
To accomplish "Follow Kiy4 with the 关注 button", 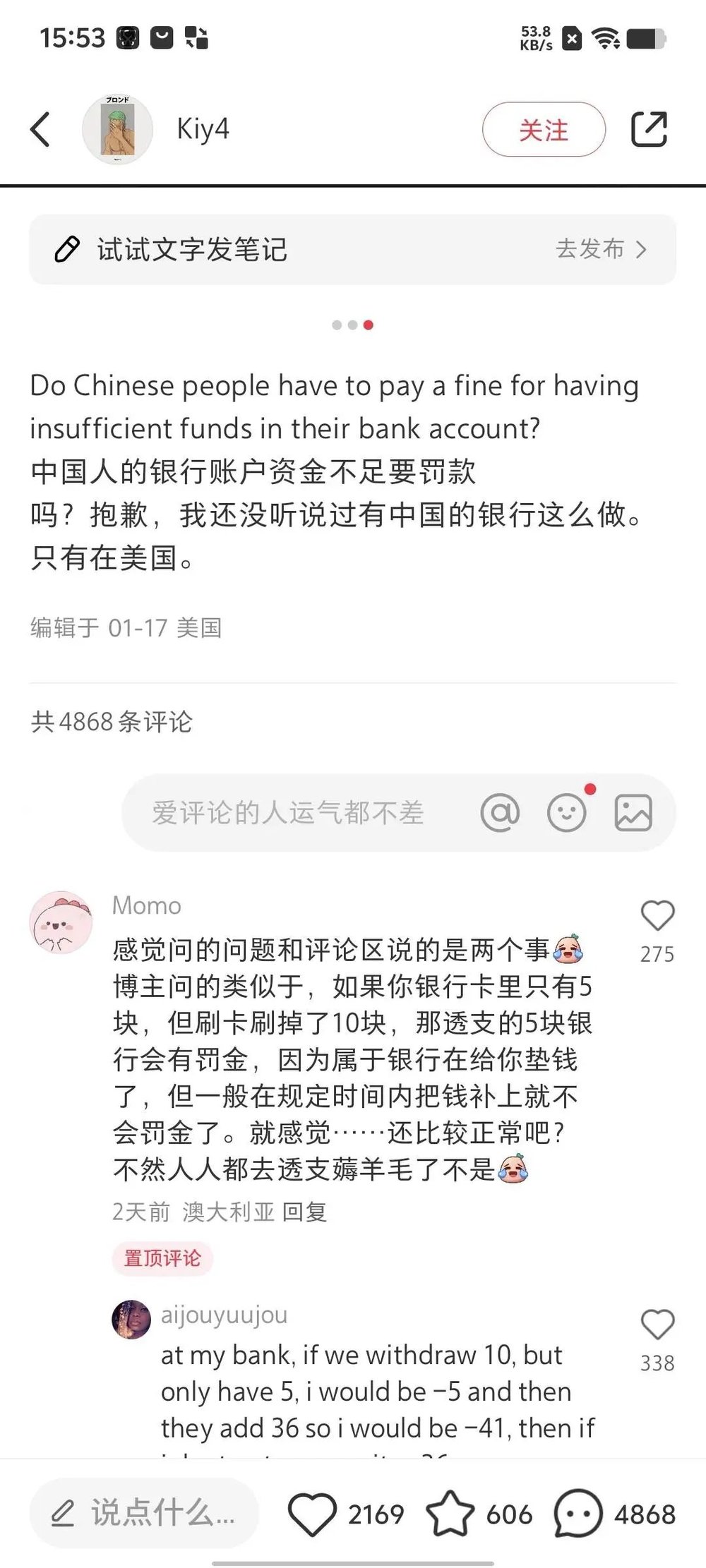I will (544, 130).
